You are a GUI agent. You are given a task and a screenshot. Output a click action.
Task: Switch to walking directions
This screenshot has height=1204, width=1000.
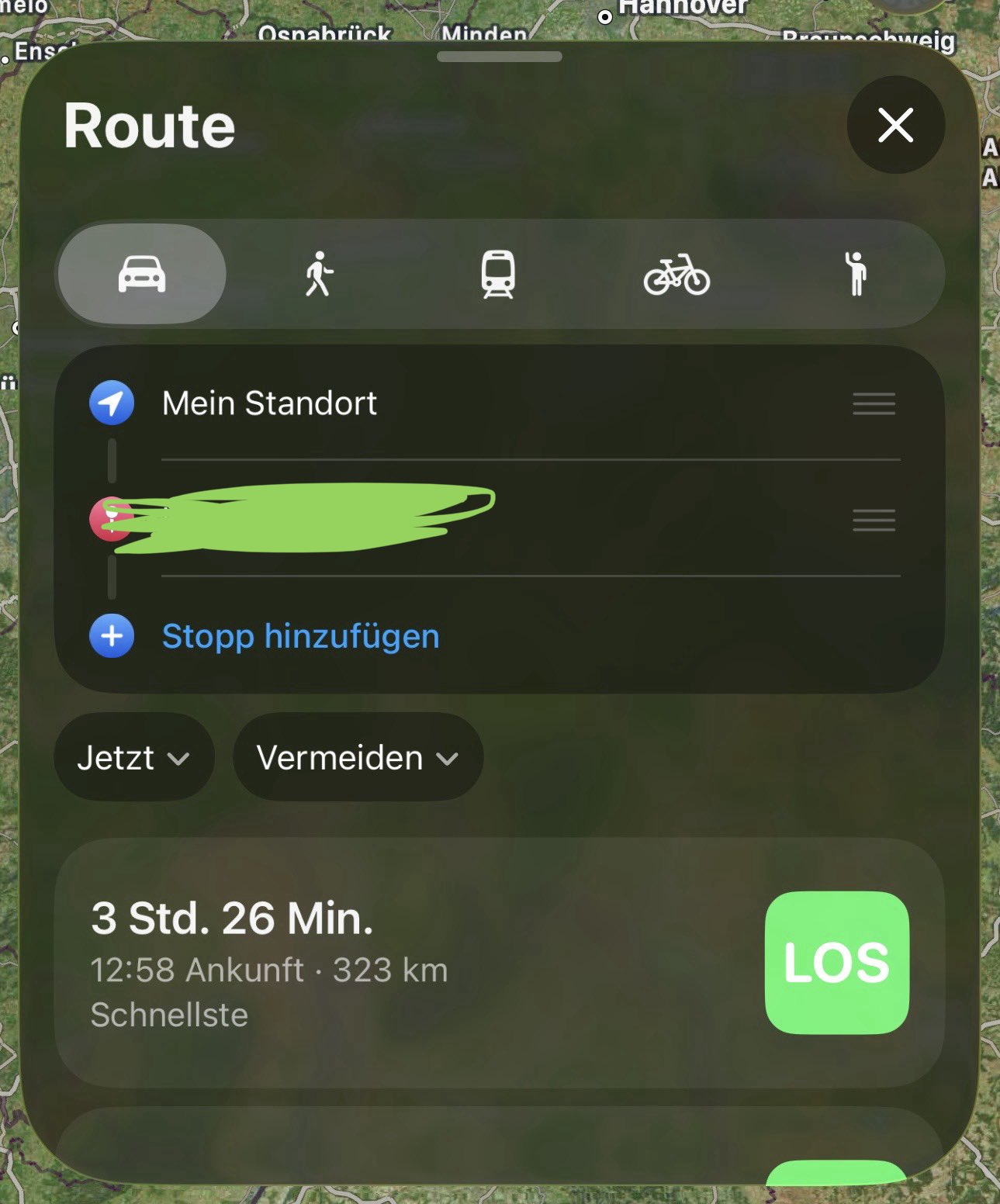coord(319,274)
